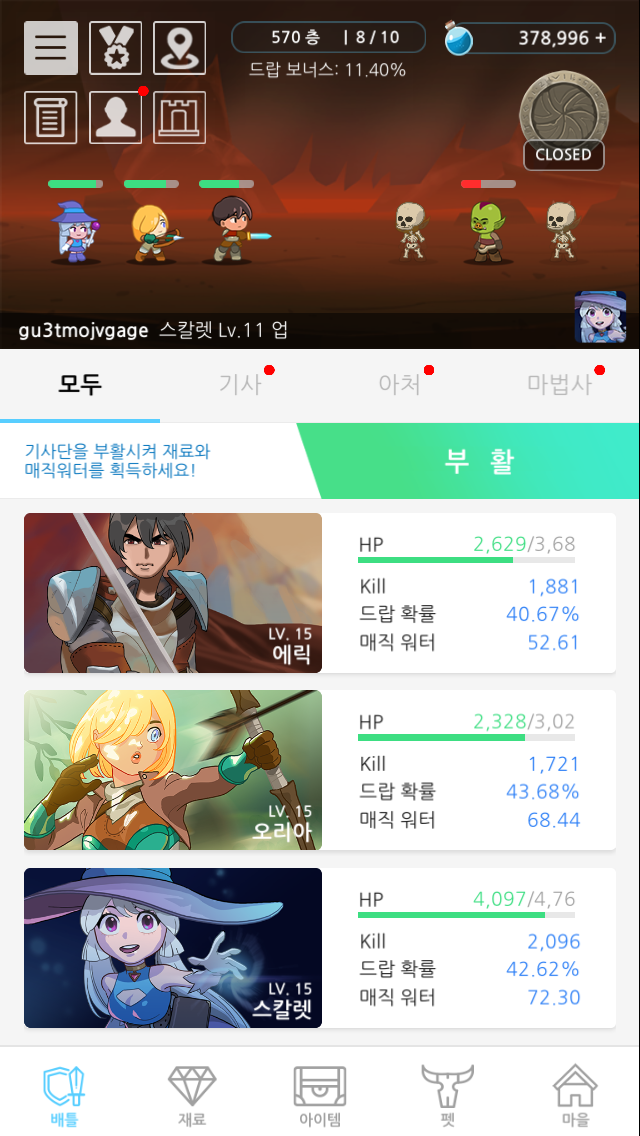The image size is (640, 1136).
Task: Go to the 마을 village tab
Action: [x=575, y=1095]
